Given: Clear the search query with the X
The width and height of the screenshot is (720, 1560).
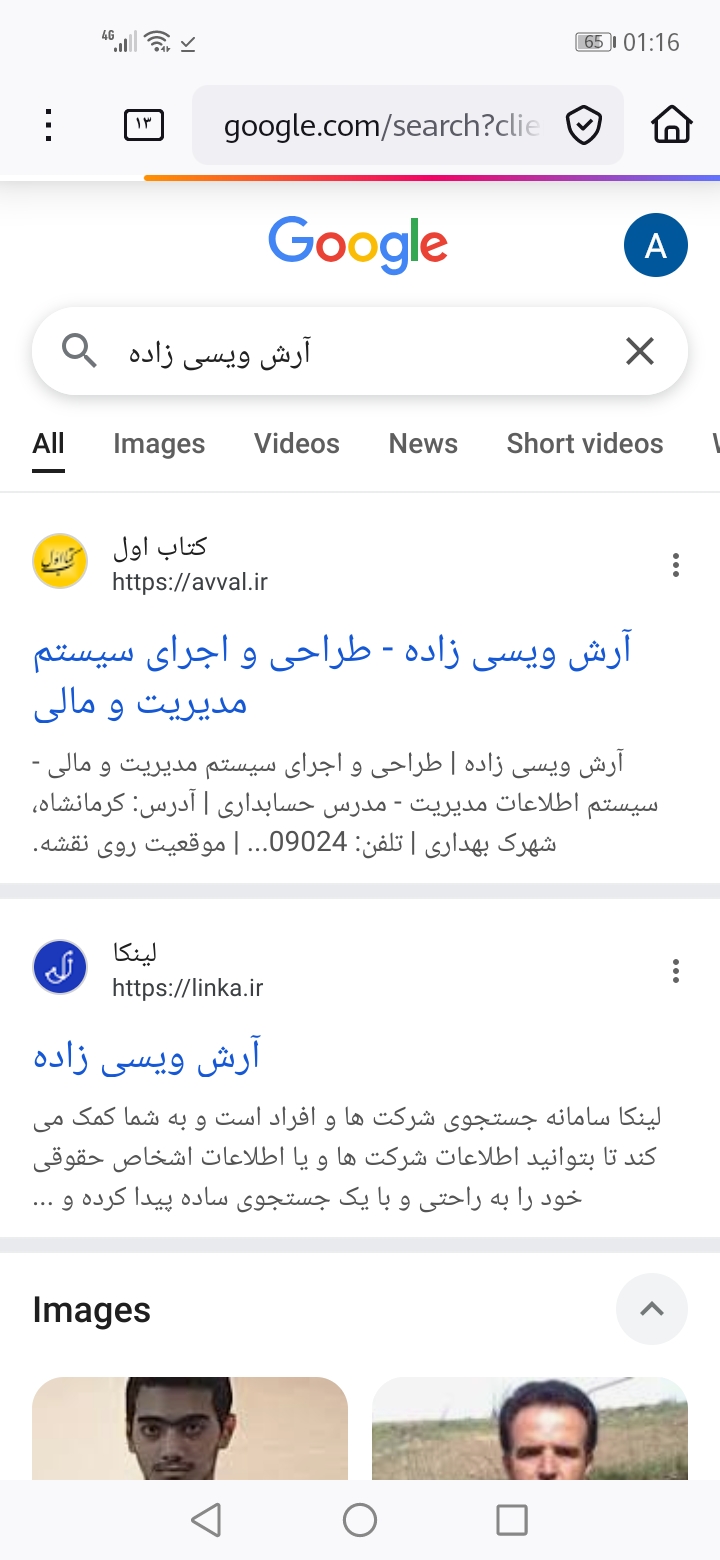Looking at the screenshot, I should [639, 351].
